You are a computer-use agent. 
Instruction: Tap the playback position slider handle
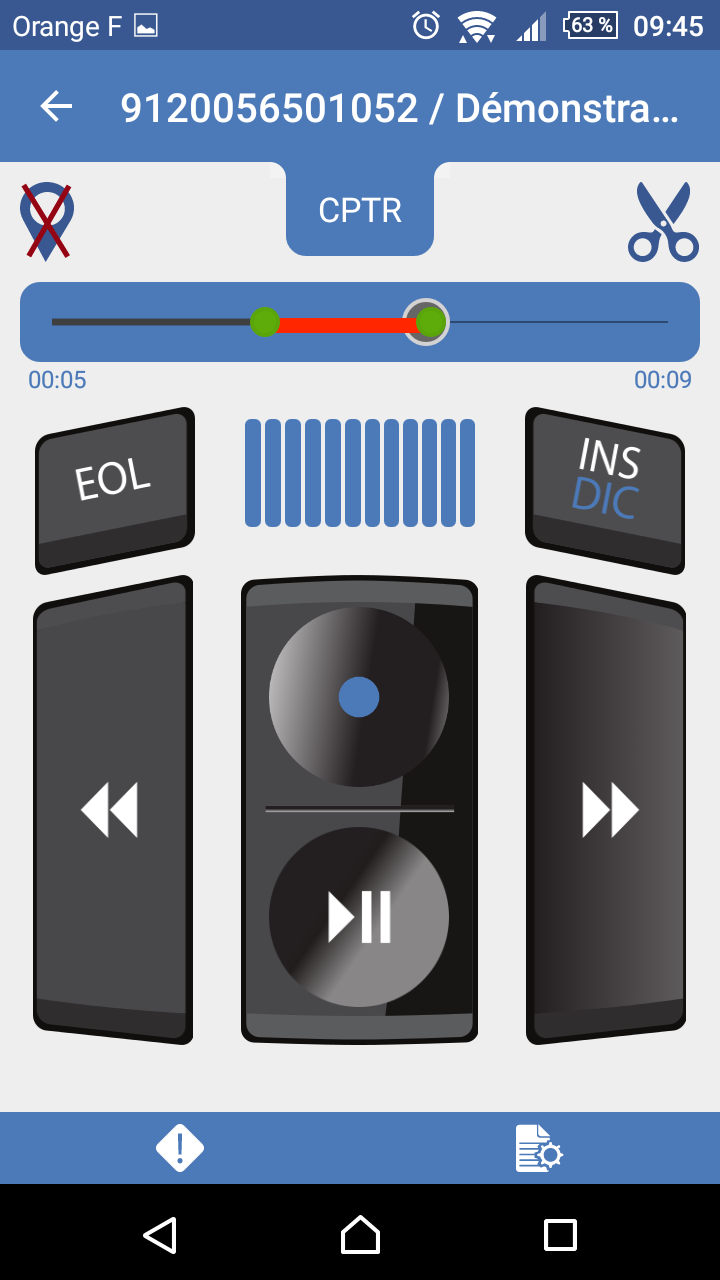[427, 322]
